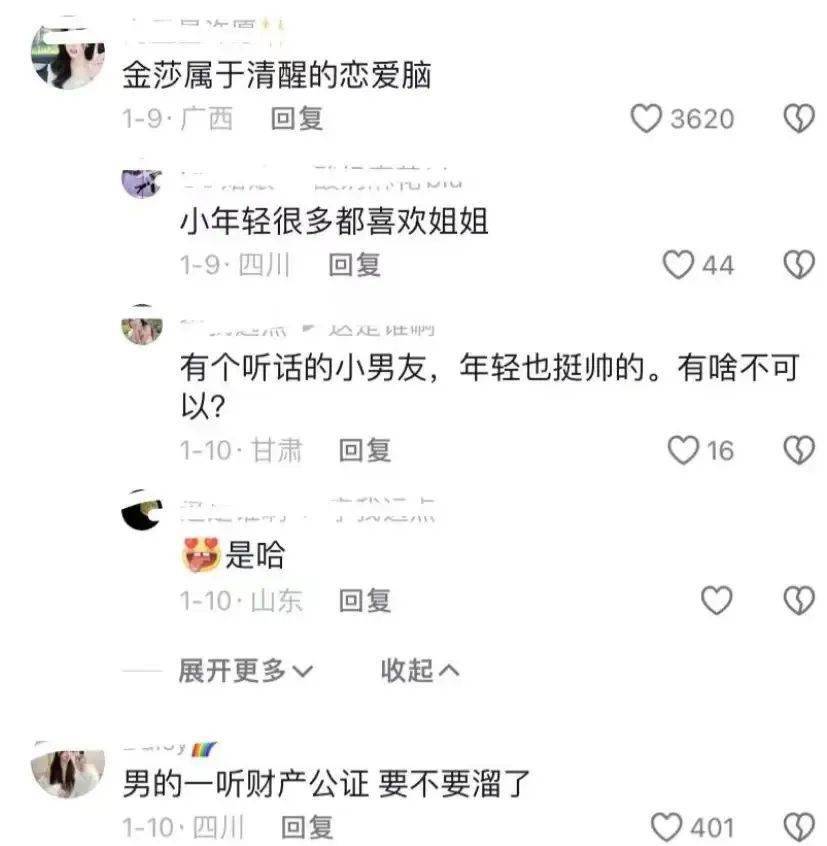Like the comment 小年轻很多都喜欢姐姐
Viewport: 827px width, 846px height.
[680, 265]
